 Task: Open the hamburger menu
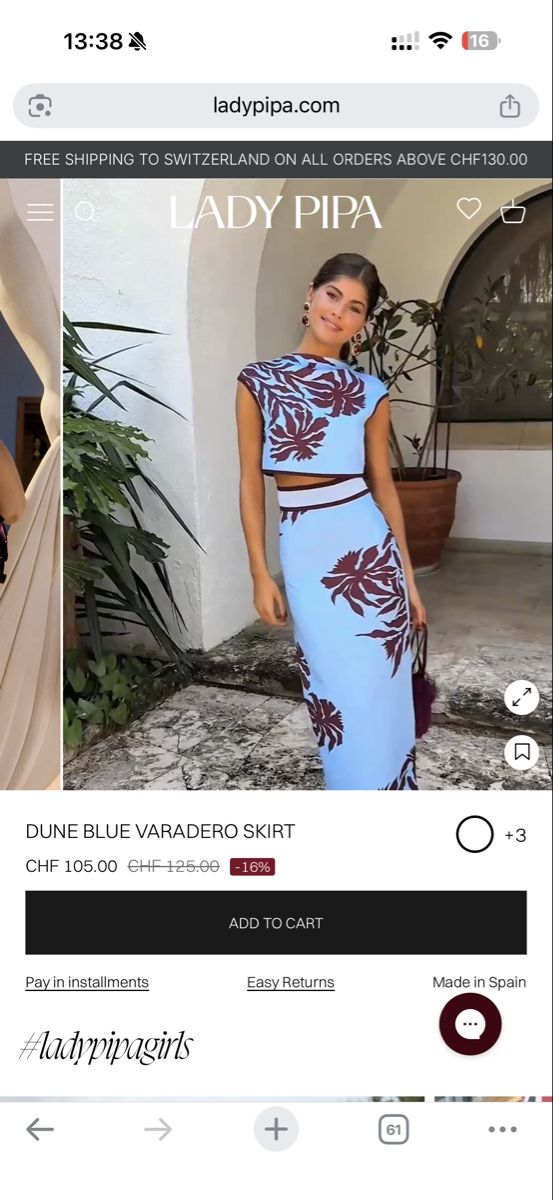pos(40,212)
